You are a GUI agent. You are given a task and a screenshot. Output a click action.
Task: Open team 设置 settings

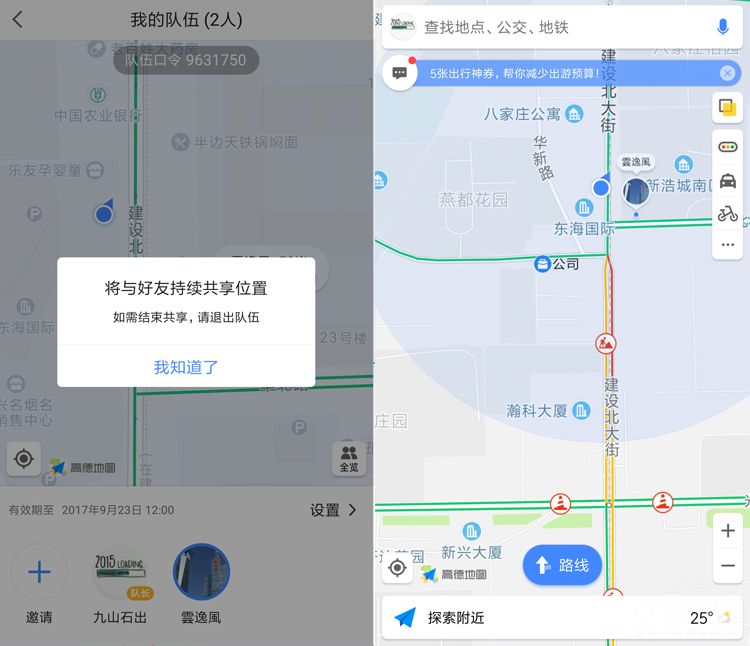(333, 510)
